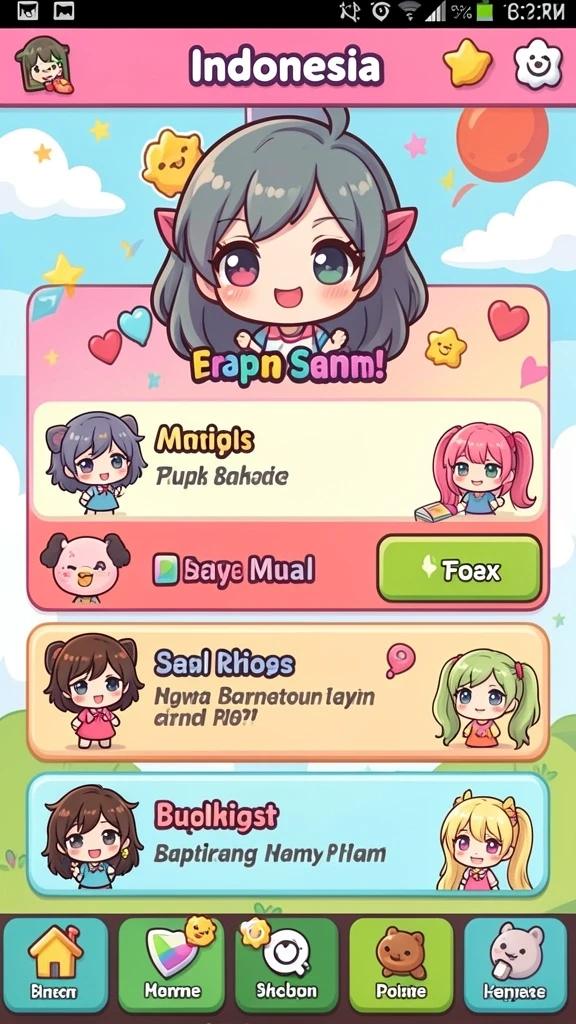The width and height of the screenshot is (576, 1024).
Task: Open the Matrigls card
Action: click(x=288, y=460)
